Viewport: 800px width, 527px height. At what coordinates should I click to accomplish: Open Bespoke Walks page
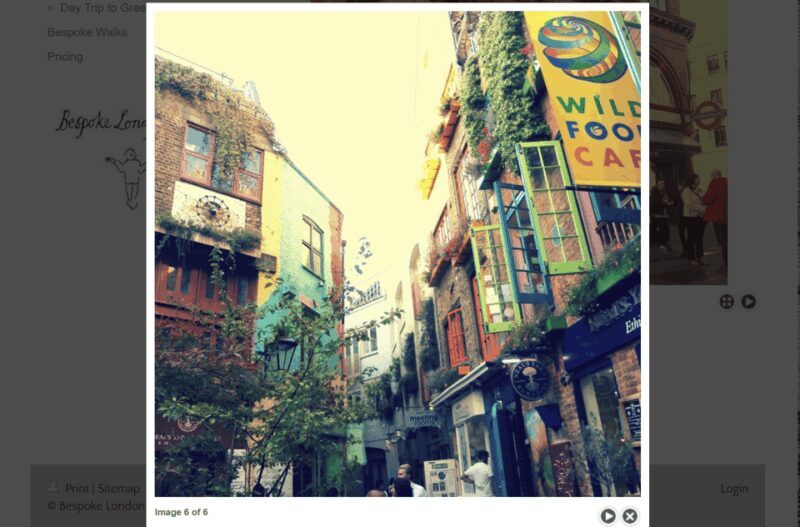(x=87, y=32)
